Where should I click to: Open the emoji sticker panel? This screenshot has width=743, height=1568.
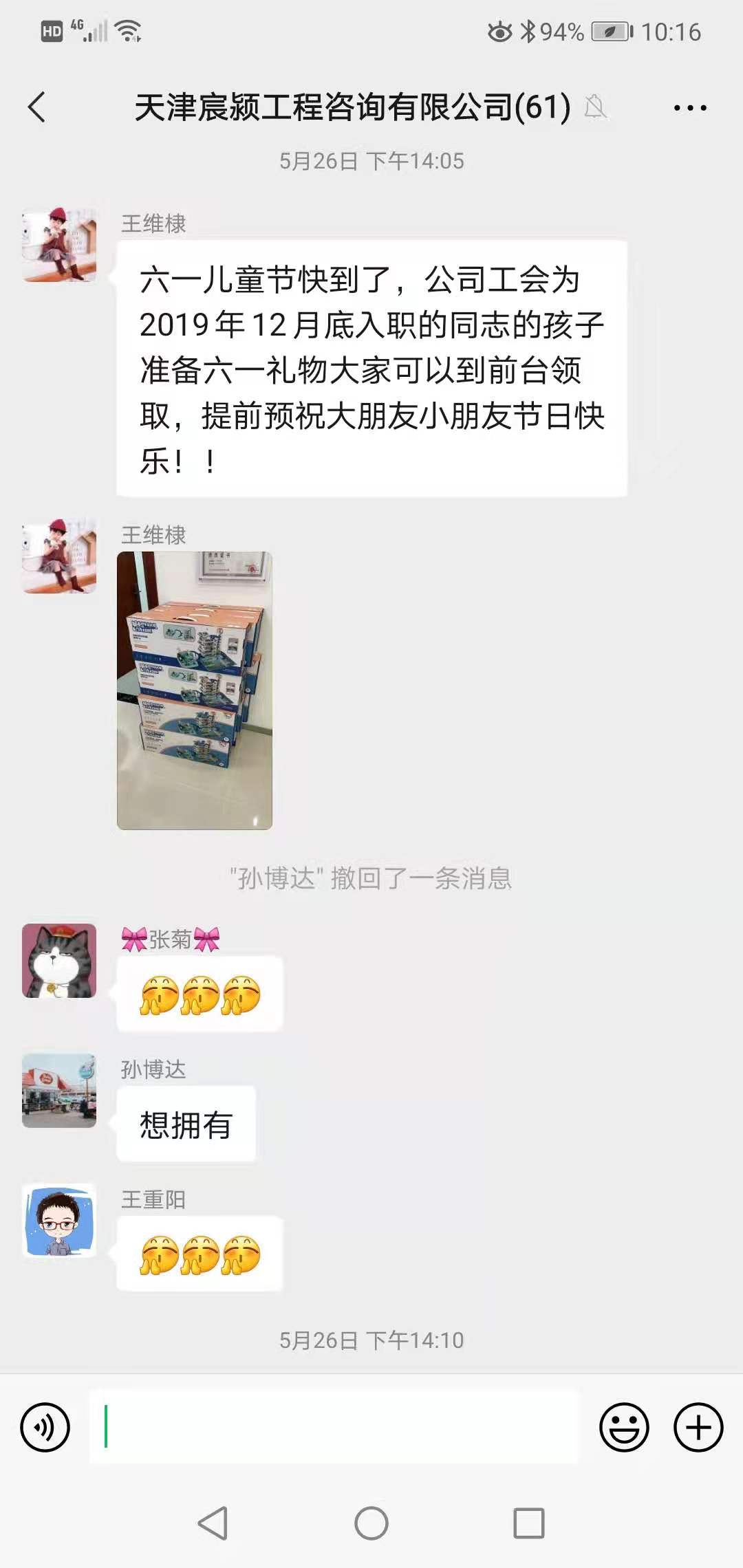624,1428
